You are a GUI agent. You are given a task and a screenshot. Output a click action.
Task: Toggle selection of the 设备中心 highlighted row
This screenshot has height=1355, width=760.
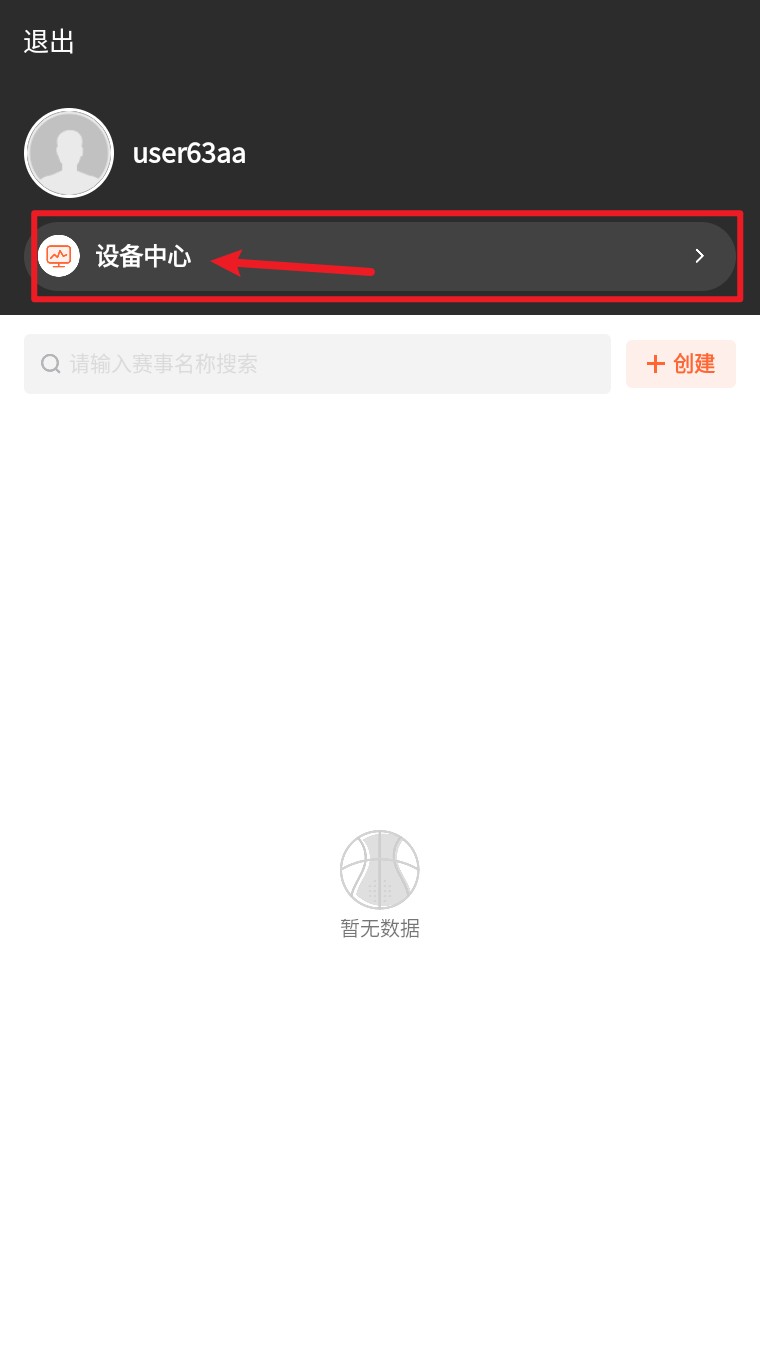tap(380, 255)
